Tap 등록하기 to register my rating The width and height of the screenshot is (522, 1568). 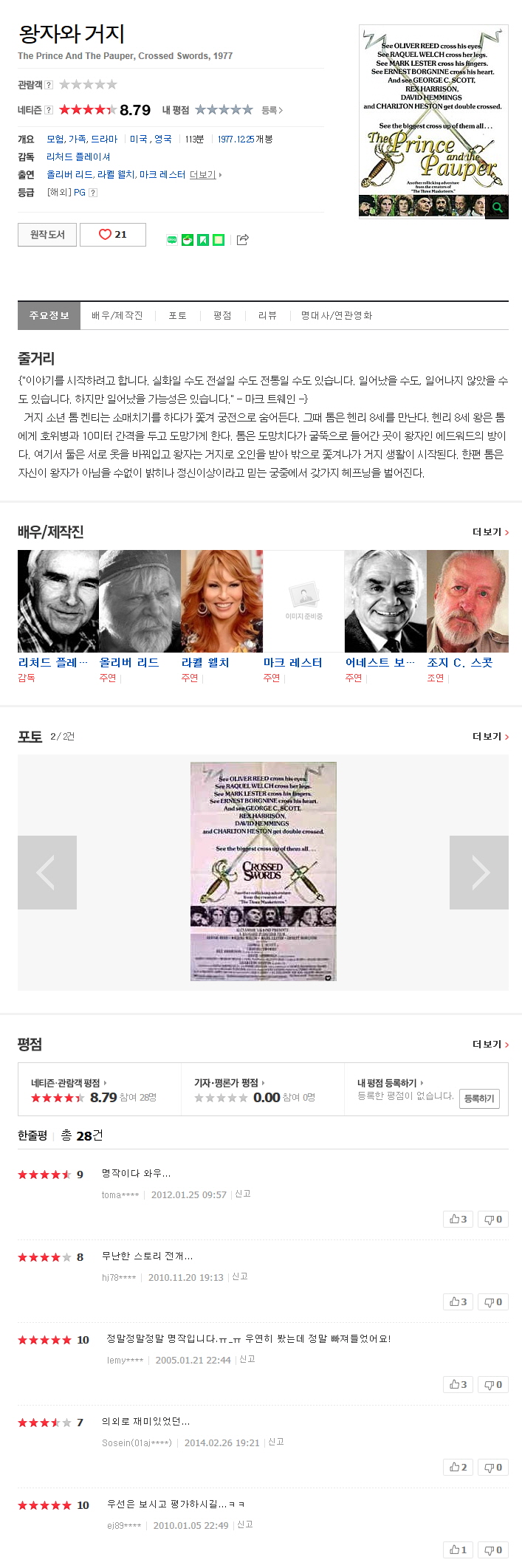pos(479,1098)
